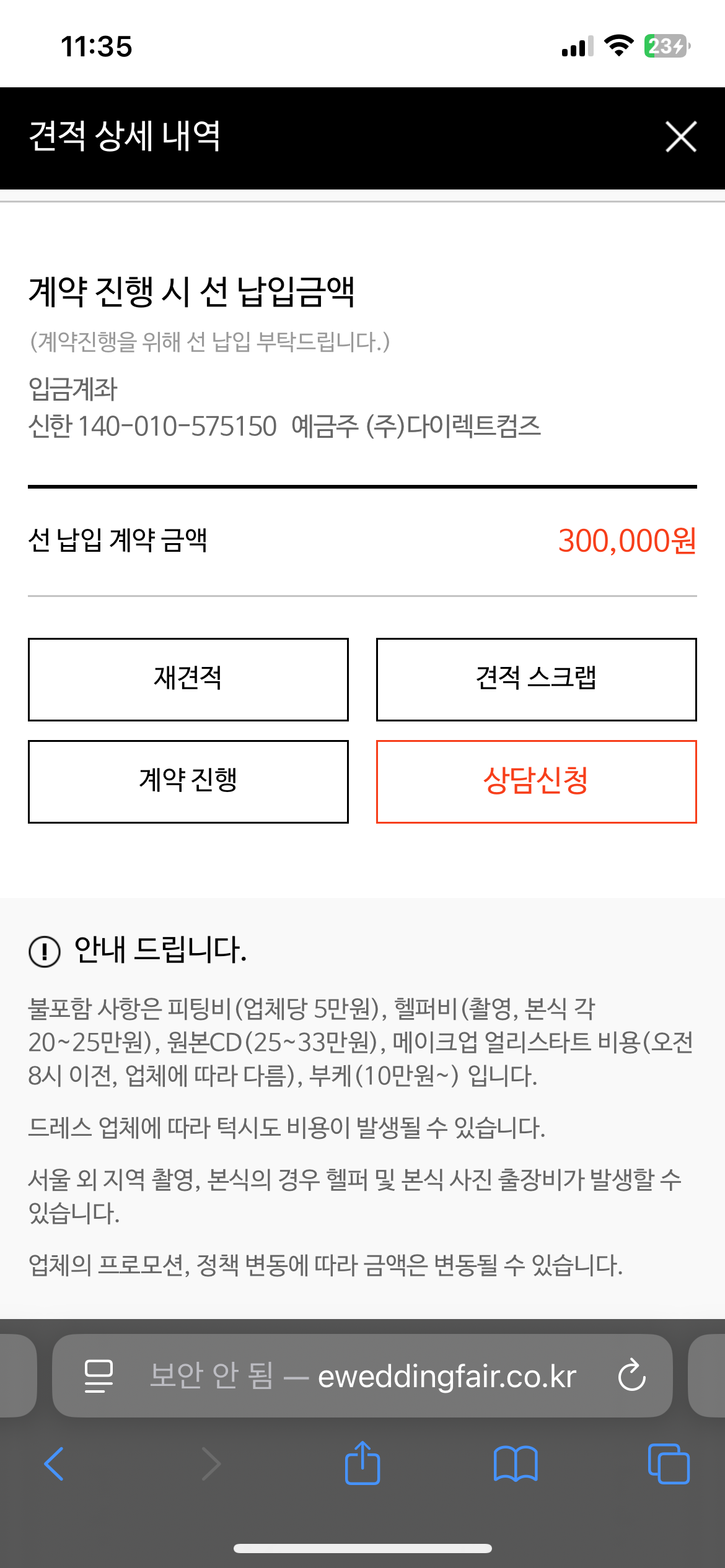Proceed with 계약 진행 button

click(188, 781)
